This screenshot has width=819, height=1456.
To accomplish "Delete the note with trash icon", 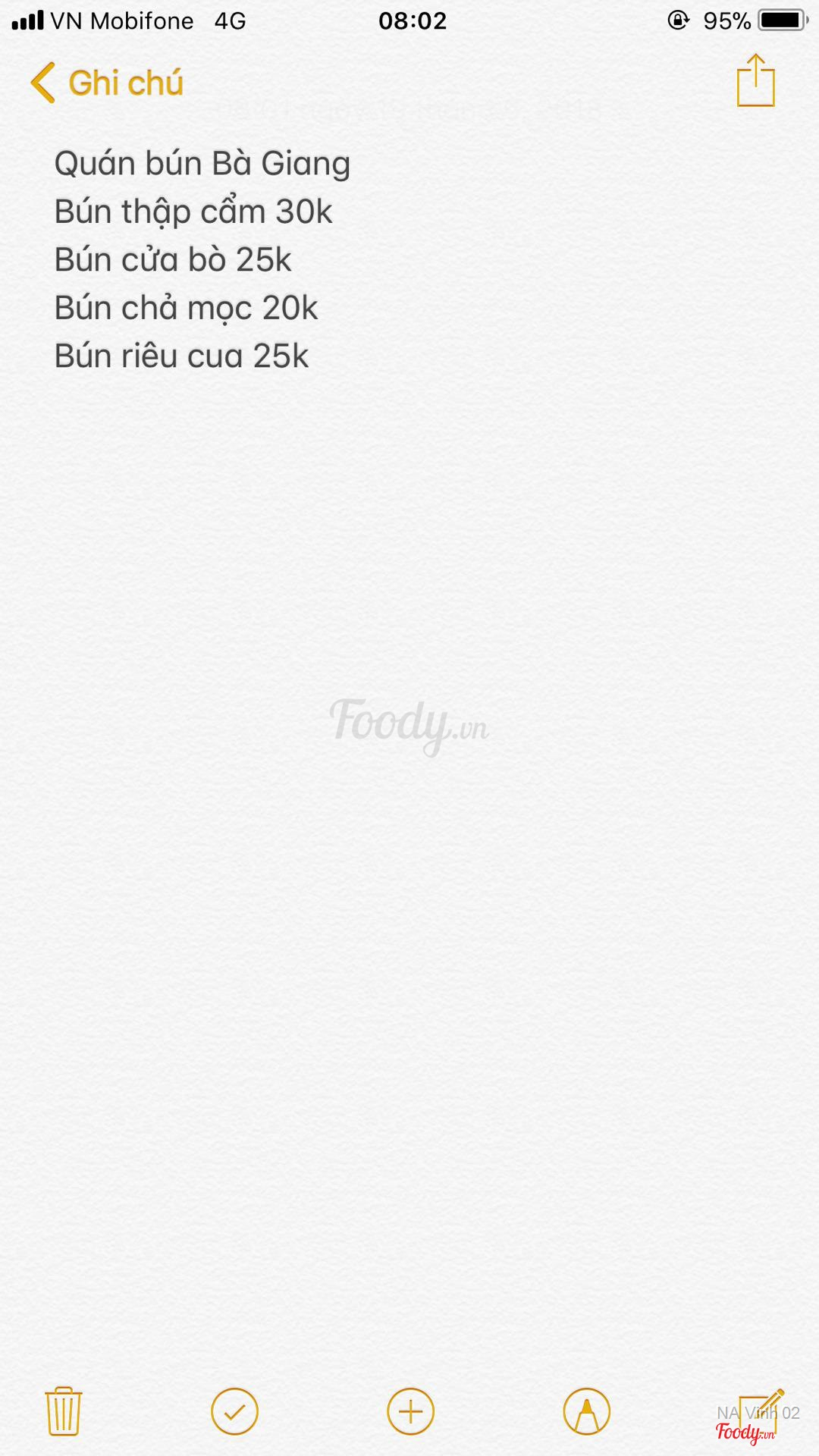I will tap(64, 1411).
